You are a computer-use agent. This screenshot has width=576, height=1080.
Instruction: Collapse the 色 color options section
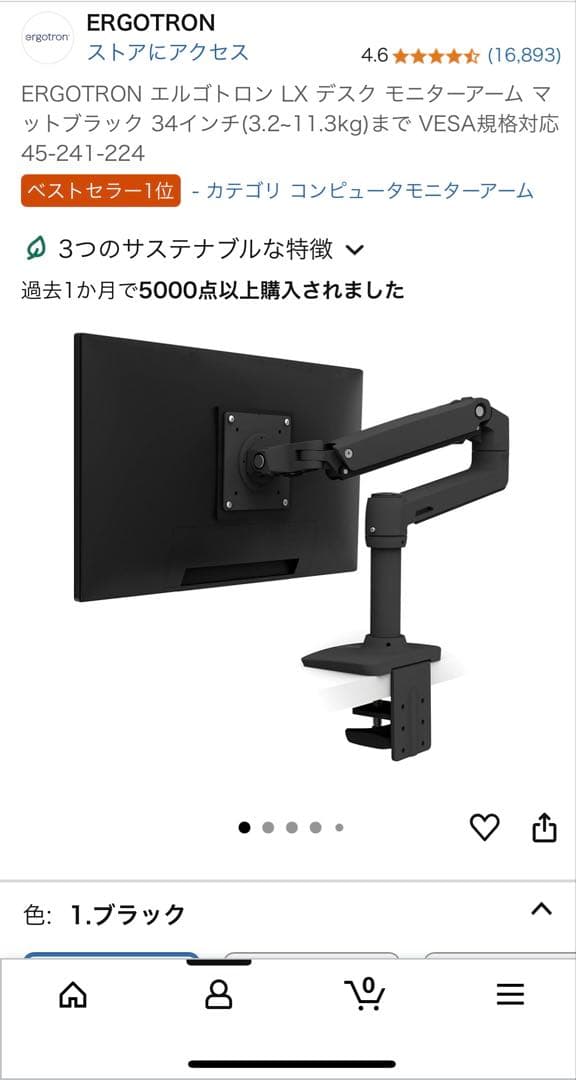[x=542, y=909]
